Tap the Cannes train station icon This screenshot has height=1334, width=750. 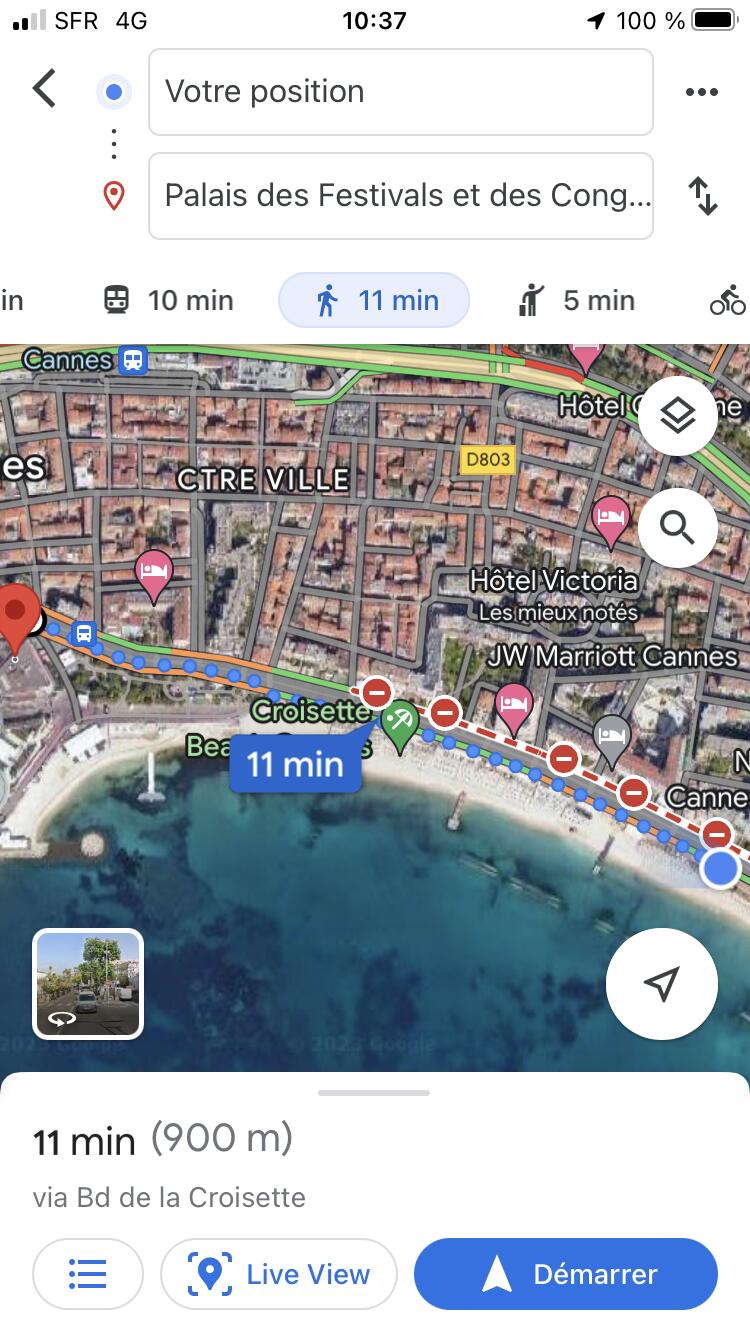pos(132,360)
